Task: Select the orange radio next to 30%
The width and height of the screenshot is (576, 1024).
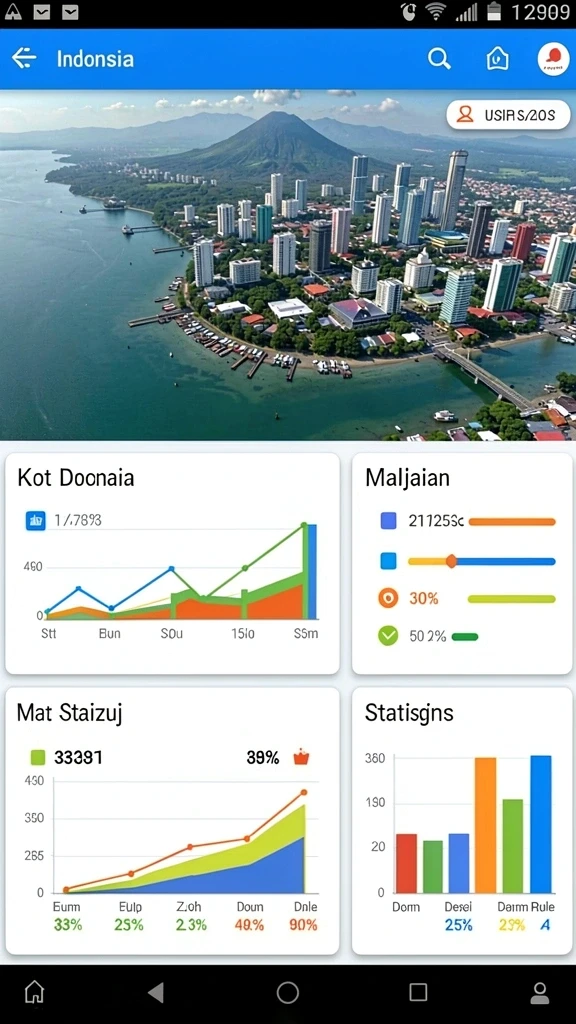Action: pyautogui.click(x=388, y=598)
